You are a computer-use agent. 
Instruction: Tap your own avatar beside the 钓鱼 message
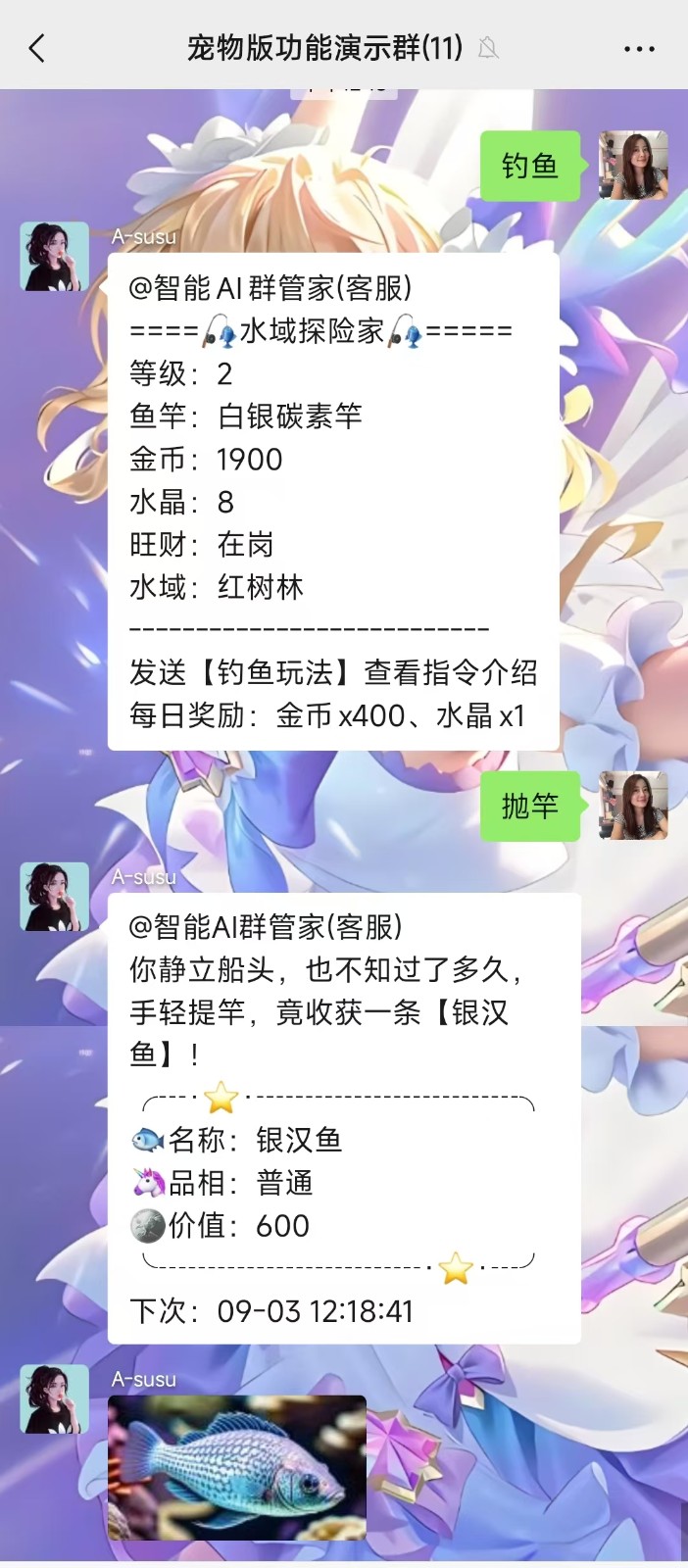(633, 166)
